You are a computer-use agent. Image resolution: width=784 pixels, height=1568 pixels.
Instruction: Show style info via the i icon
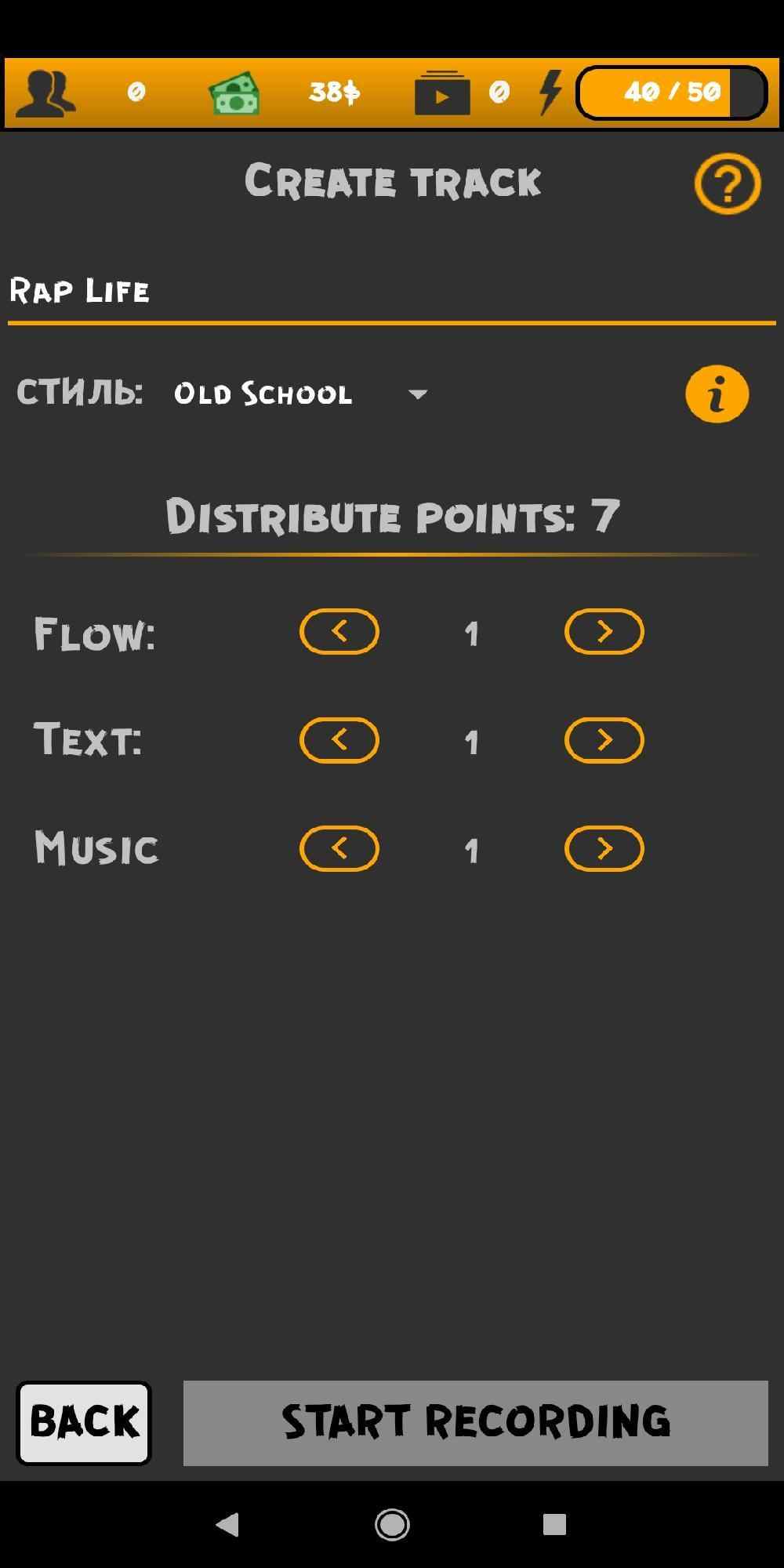(x=717, y=394)
